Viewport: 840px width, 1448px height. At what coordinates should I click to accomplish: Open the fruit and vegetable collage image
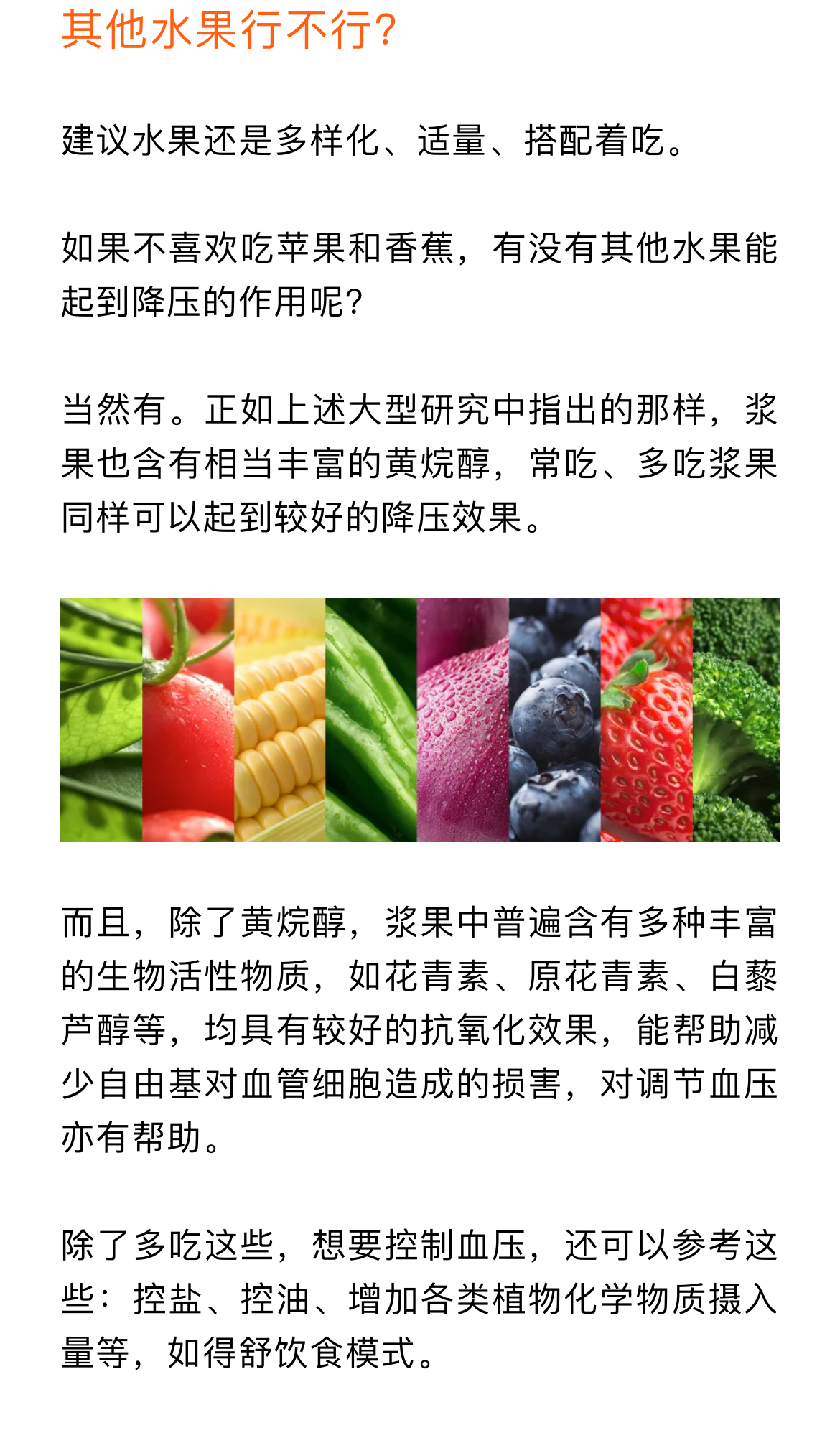click(420, 719)
